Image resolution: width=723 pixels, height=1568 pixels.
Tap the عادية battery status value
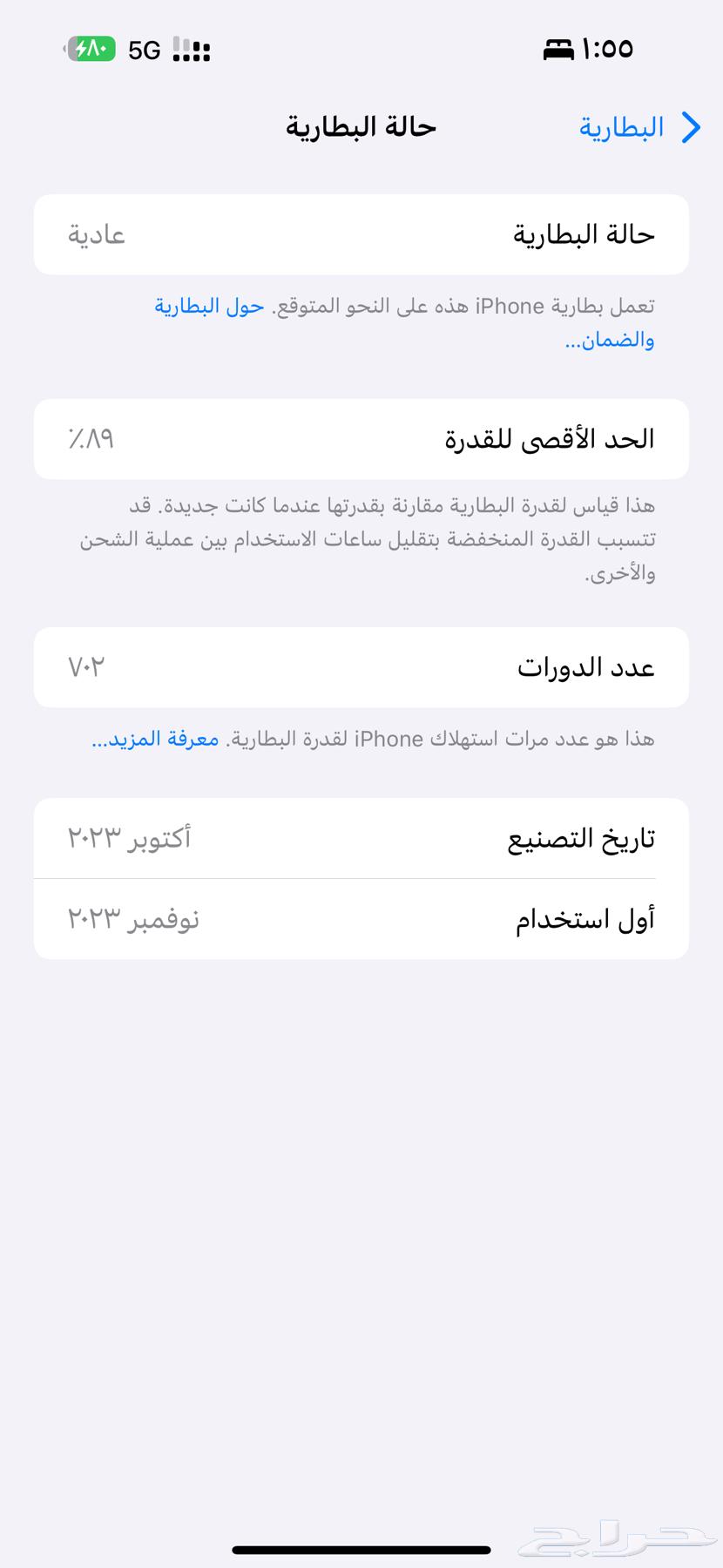[96, 233]
